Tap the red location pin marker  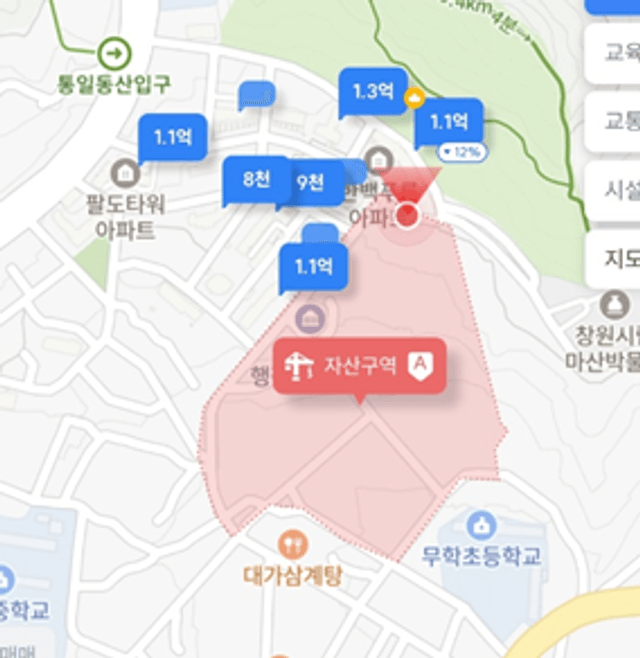tap(407, 213)
